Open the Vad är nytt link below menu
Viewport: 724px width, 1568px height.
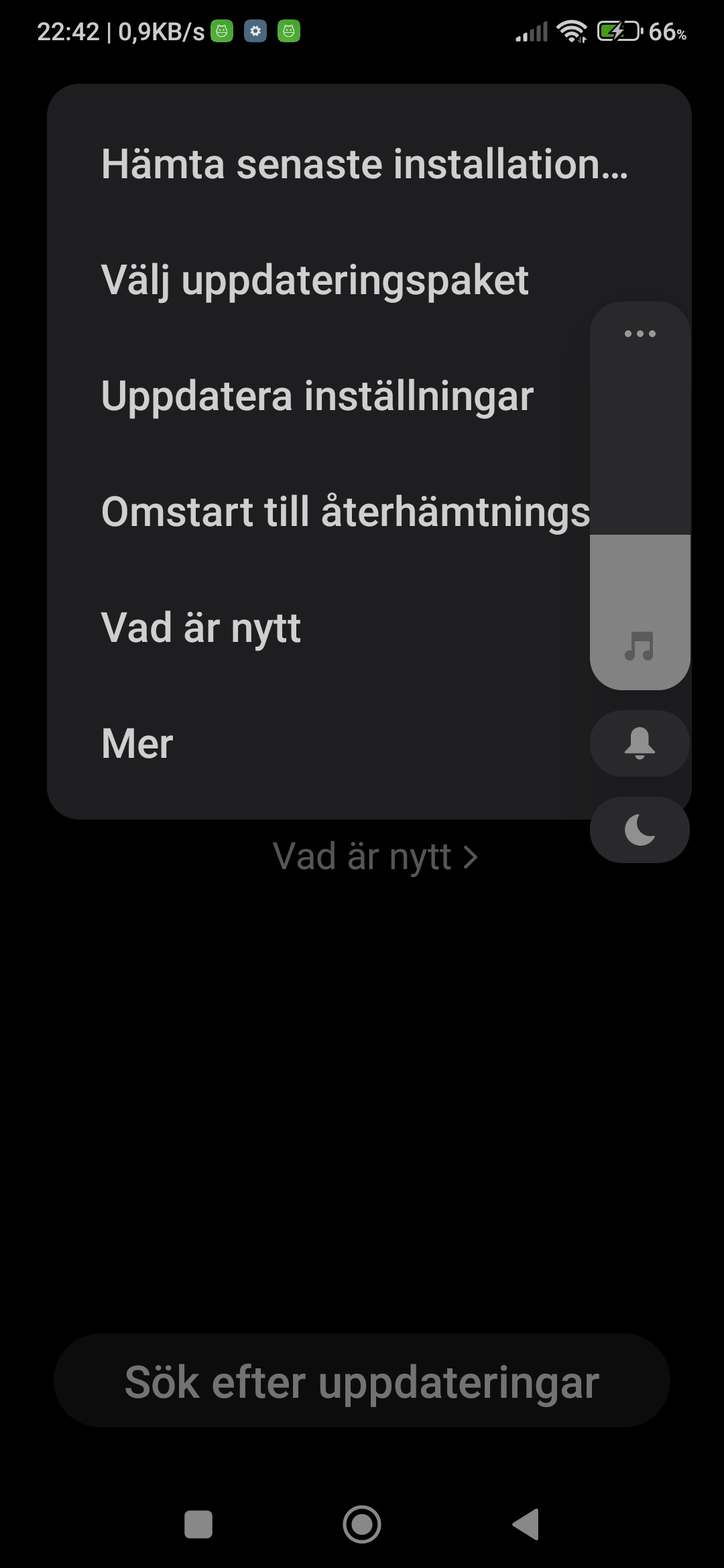375,856
